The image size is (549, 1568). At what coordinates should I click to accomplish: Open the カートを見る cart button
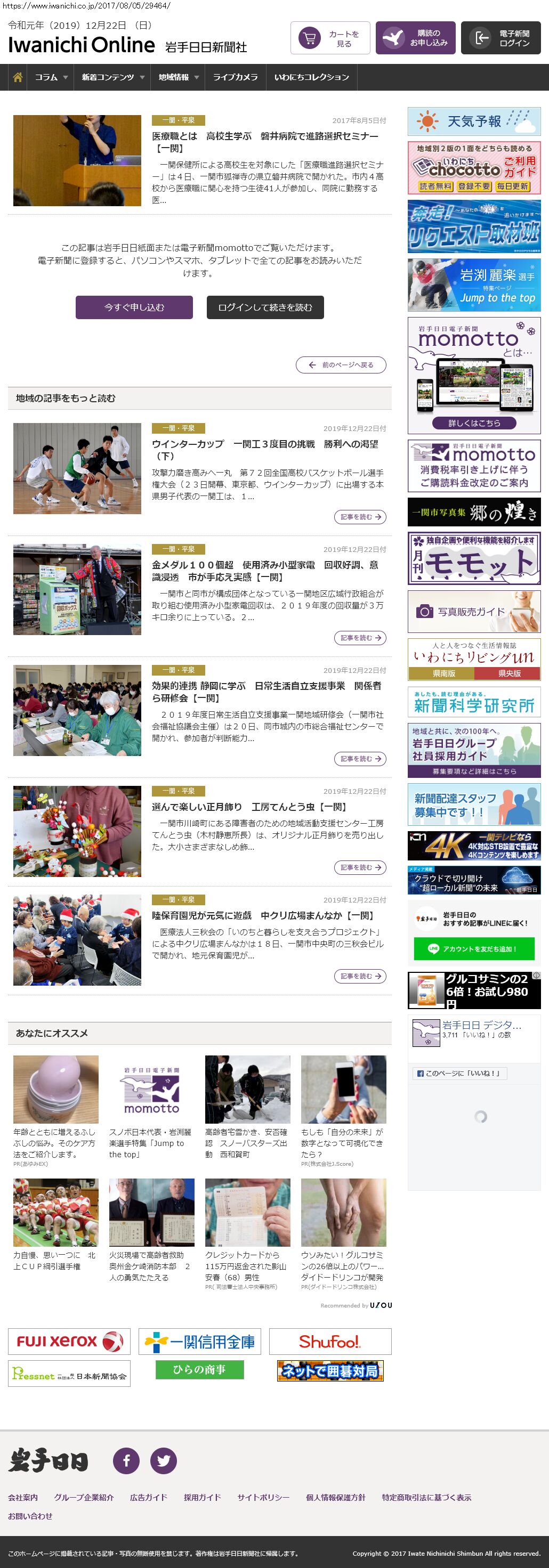click(x=330, y=38)
